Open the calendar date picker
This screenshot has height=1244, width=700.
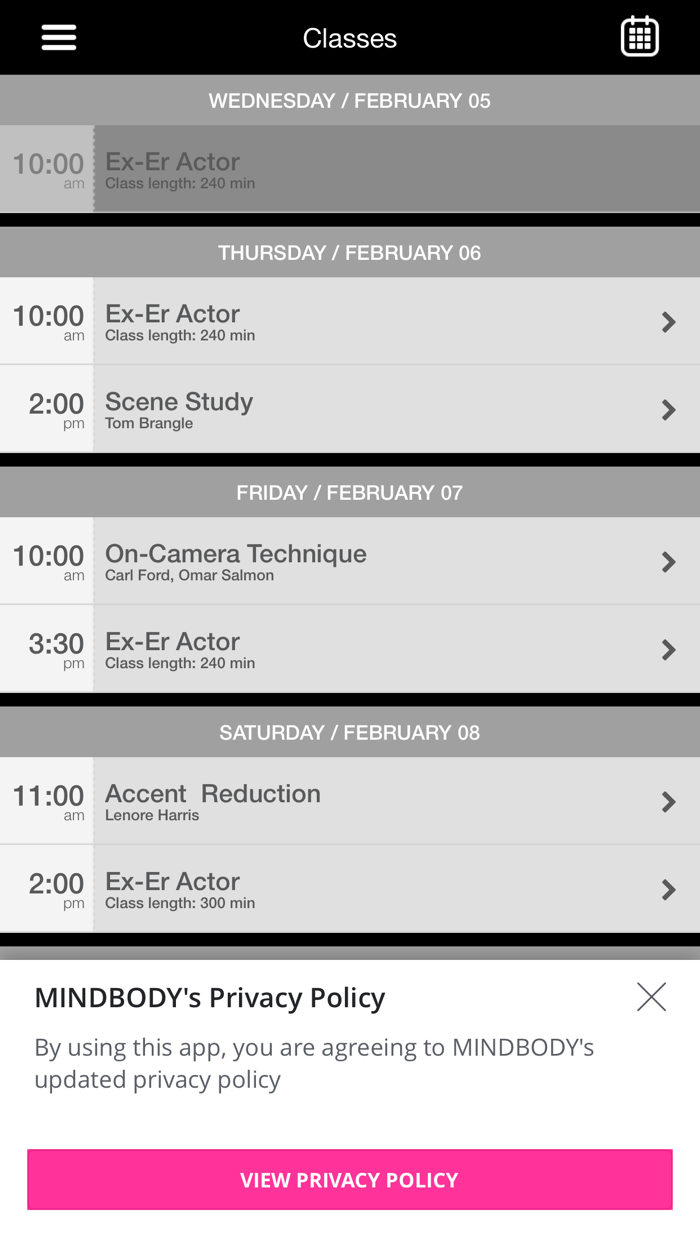(x=640, y=37)
